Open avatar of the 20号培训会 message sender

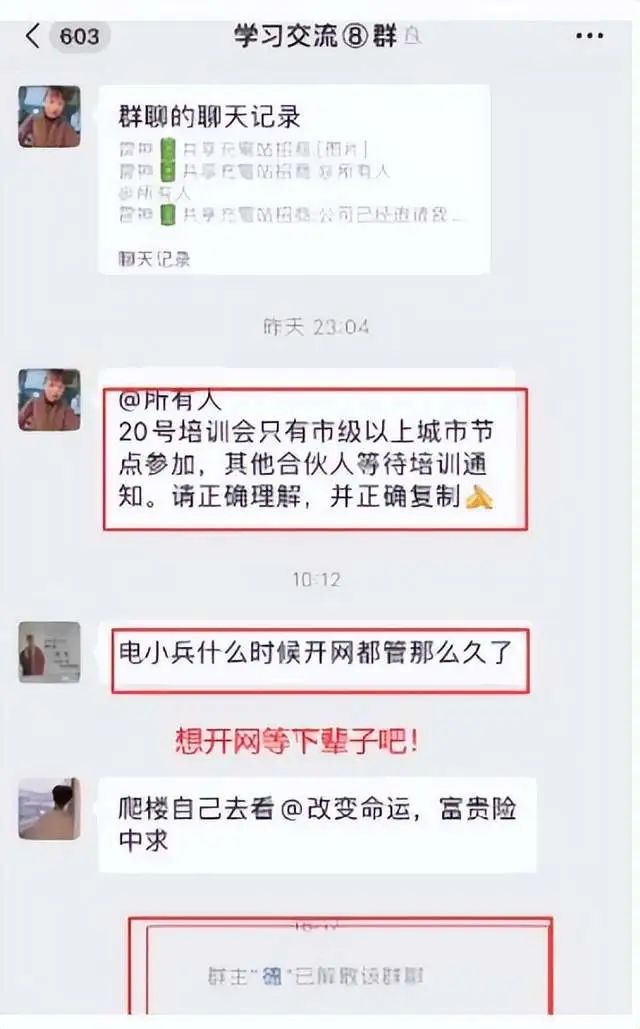pyautogui.click(x=49, y=399)
